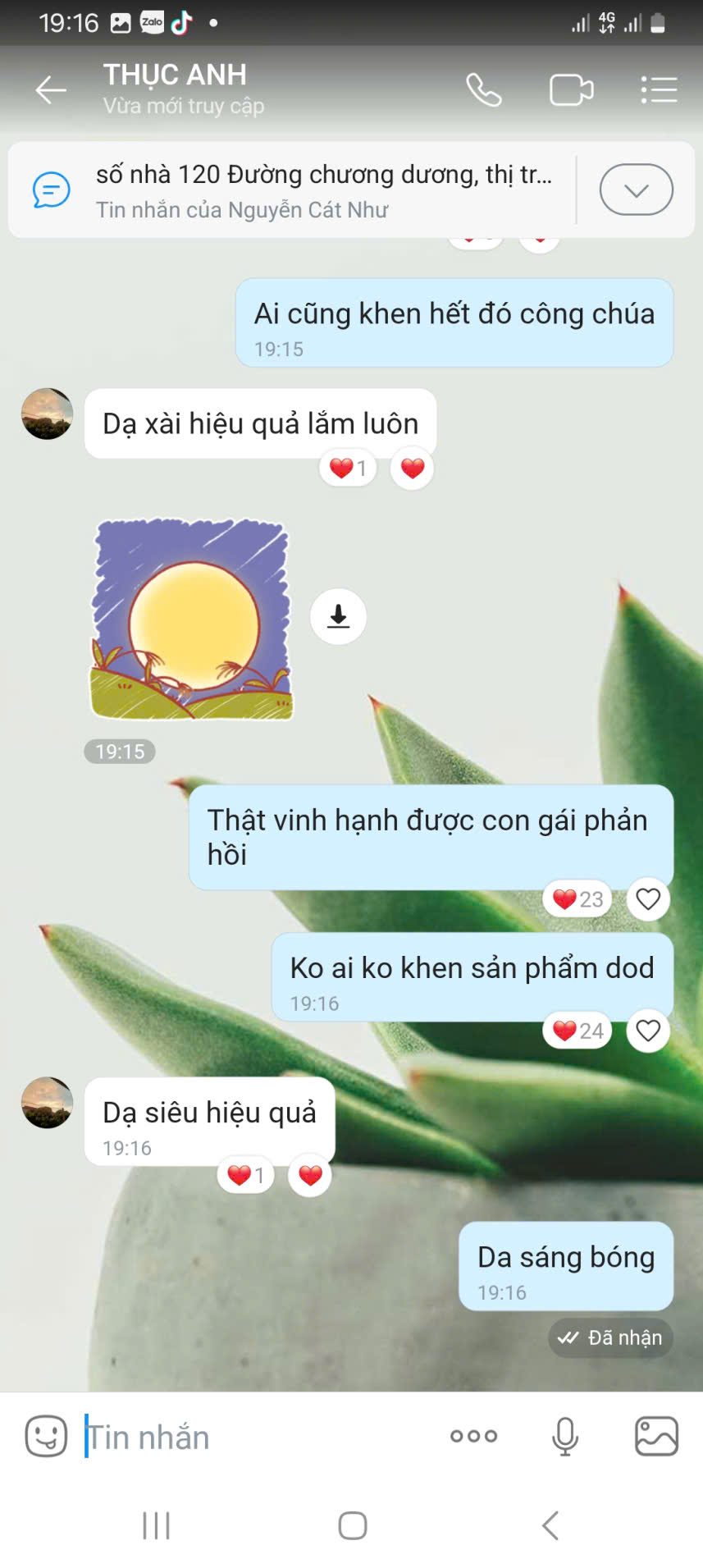Open the system recent apps view

[156, 1525]
